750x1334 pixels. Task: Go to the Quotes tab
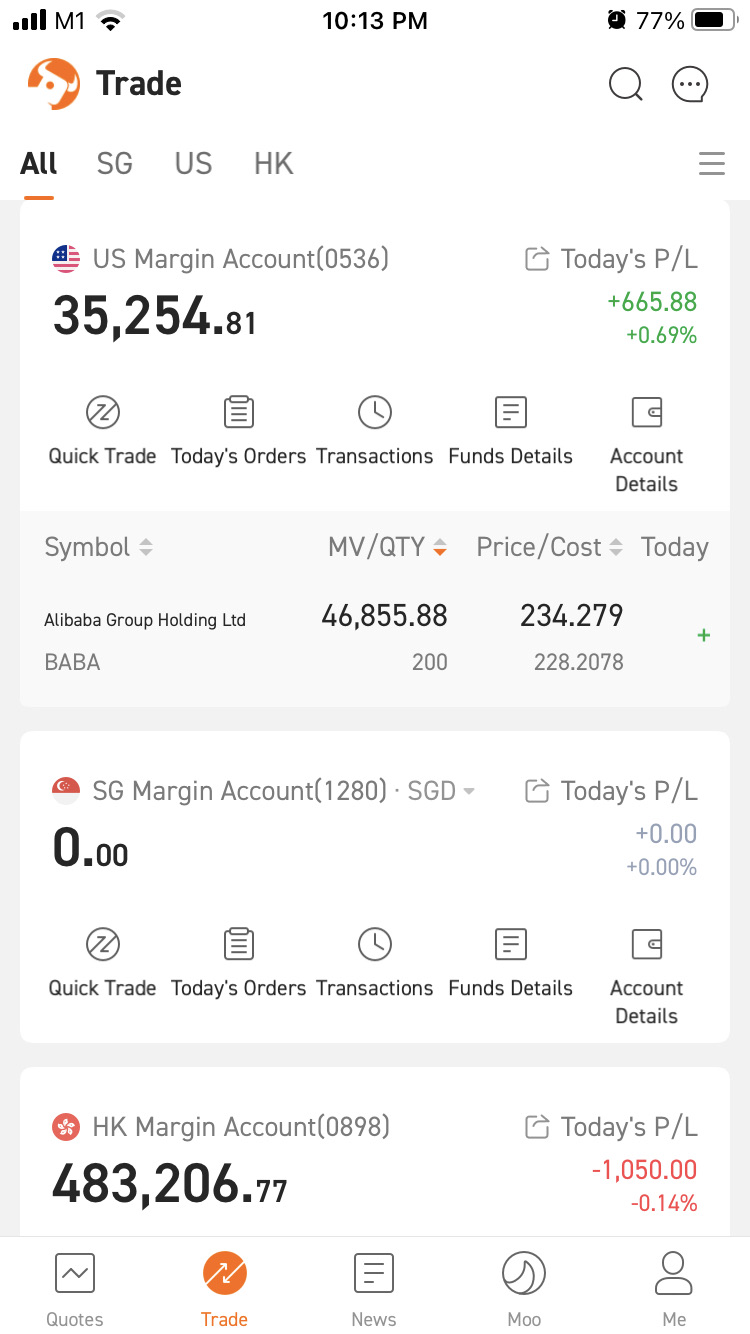tap(75, 1289)
